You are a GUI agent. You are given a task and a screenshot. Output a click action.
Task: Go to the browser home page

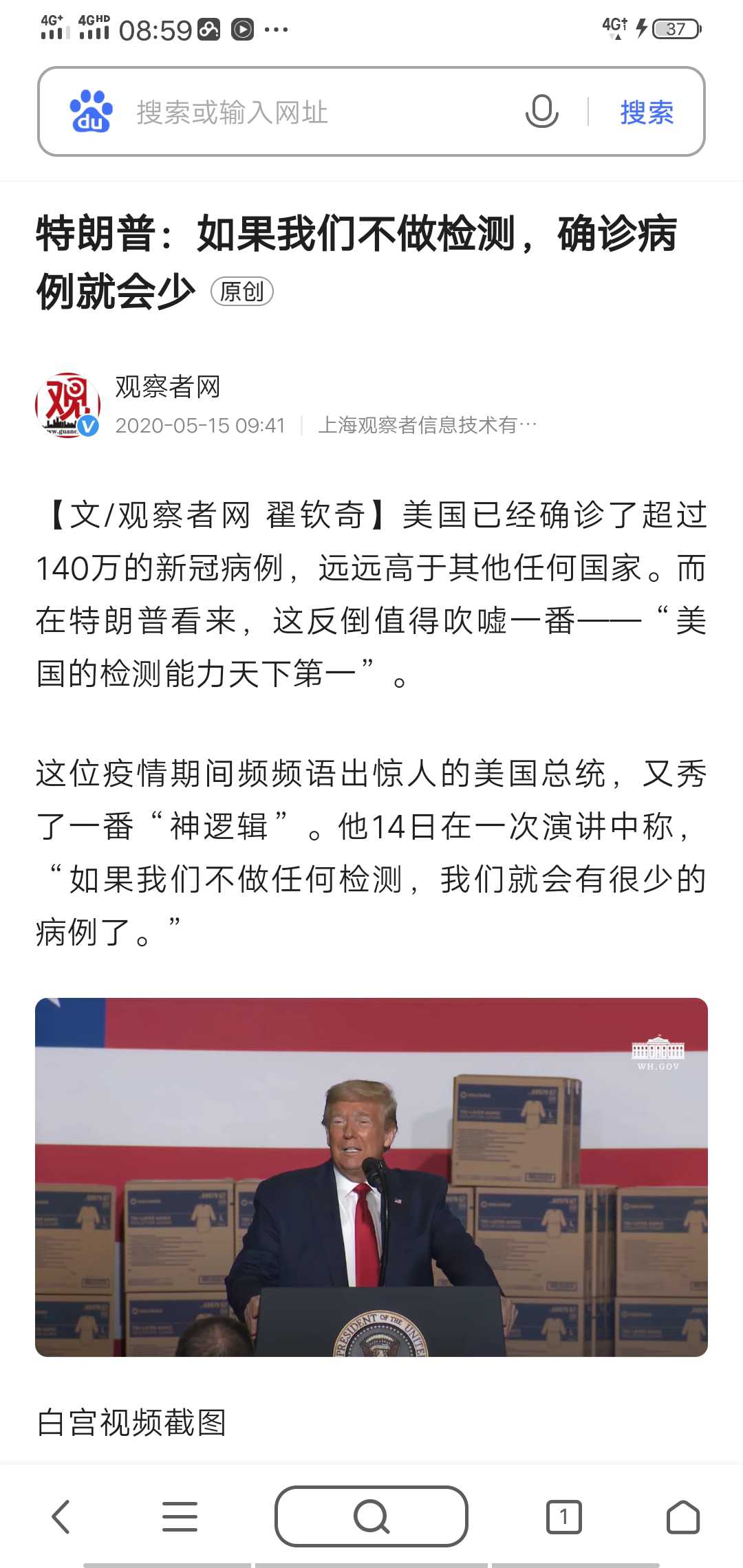[683, 1516]
